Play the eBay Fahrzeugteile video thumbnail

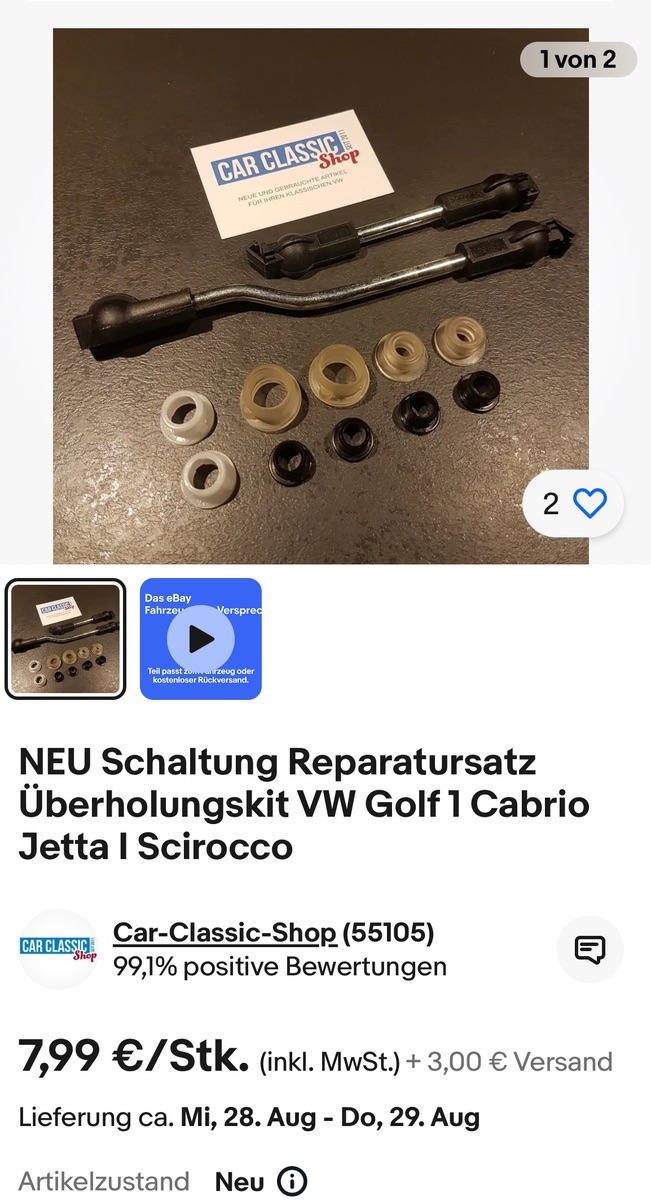(x=201, y=638)
